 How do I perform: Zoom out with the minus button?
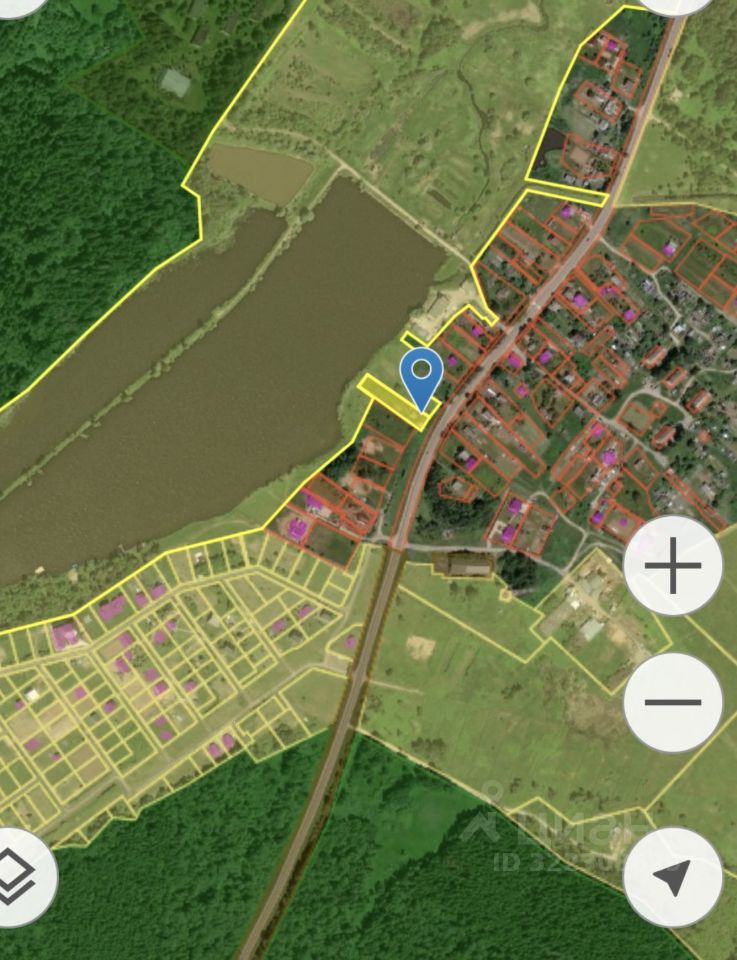tap(673, 702)
